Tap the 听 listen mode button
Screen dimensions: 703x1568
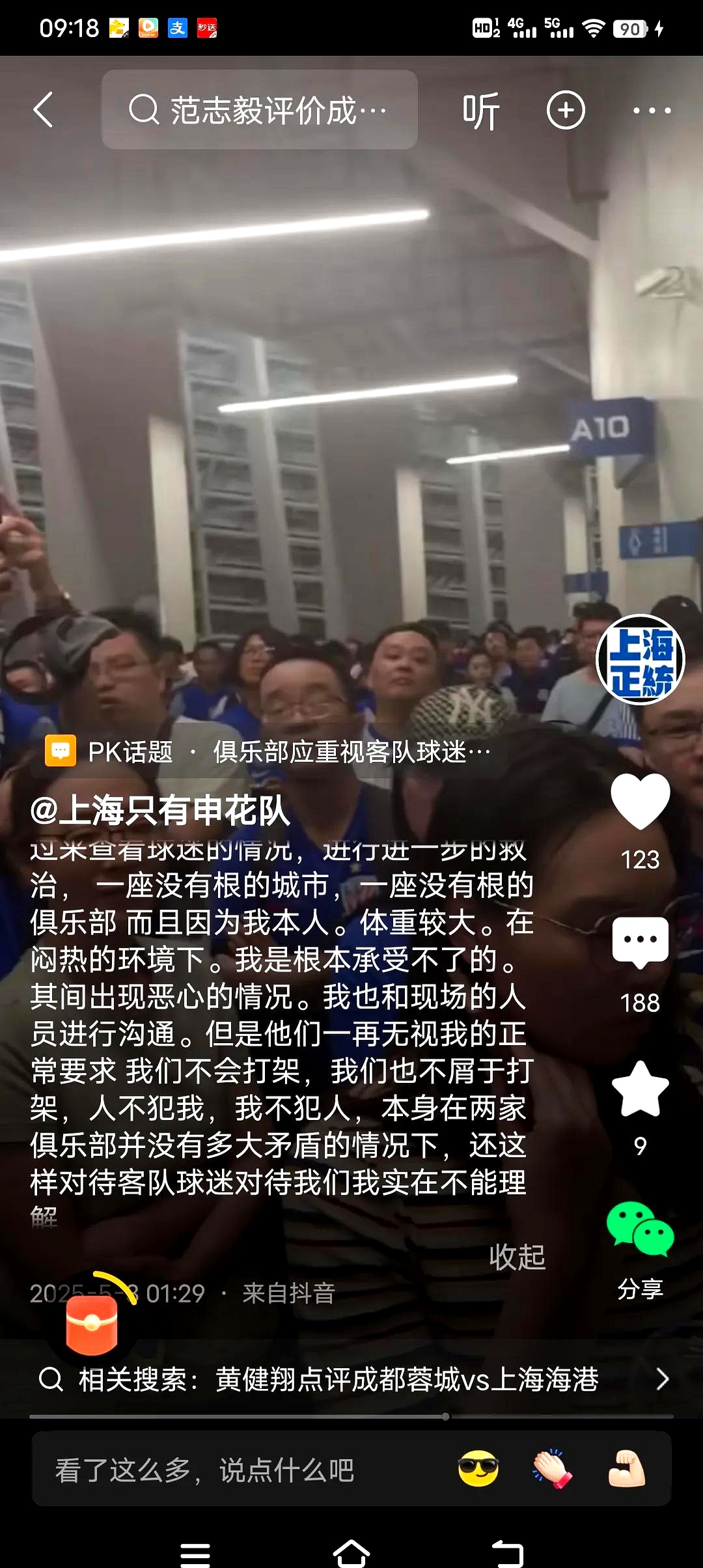(480, 111)
